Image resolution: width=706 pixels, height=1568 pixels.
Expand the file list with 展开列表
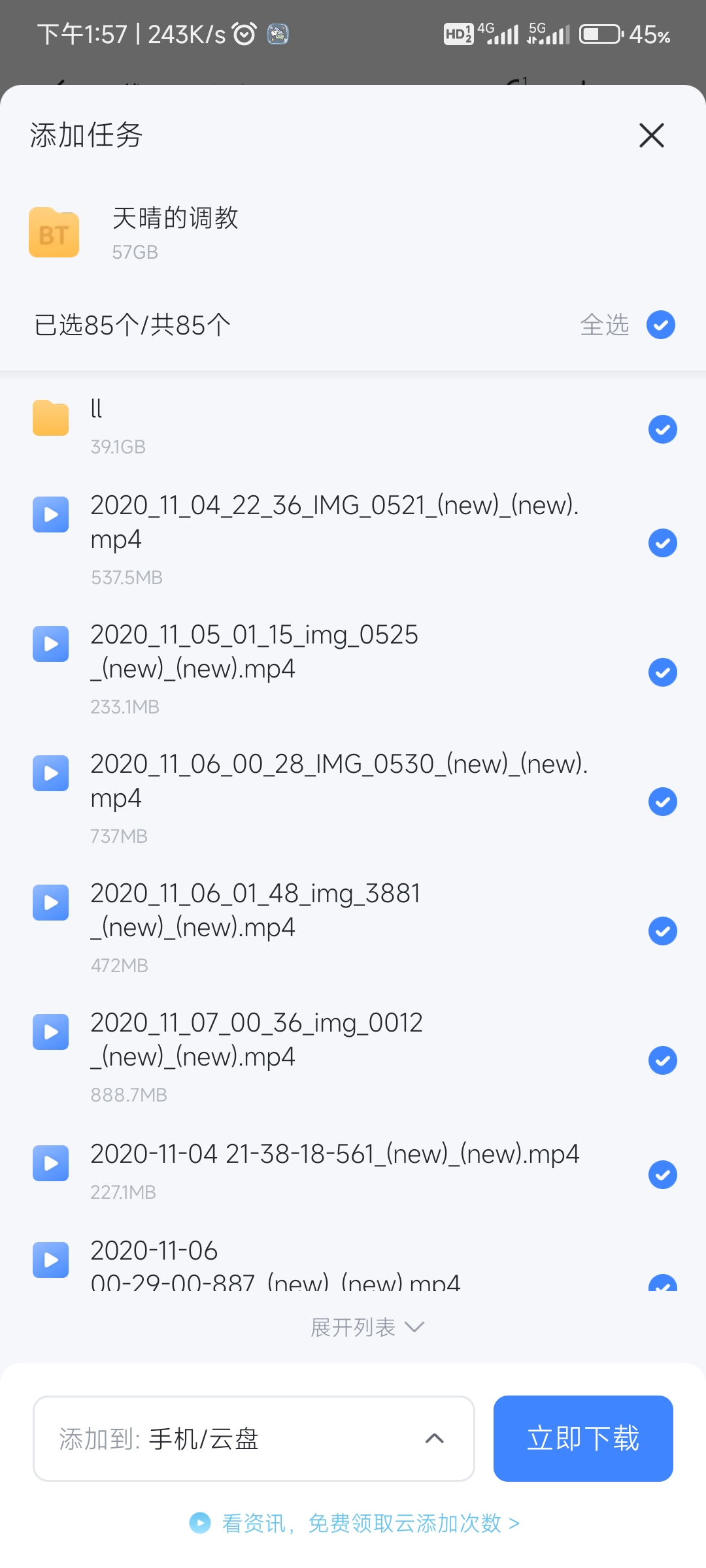pos(367,1327)
